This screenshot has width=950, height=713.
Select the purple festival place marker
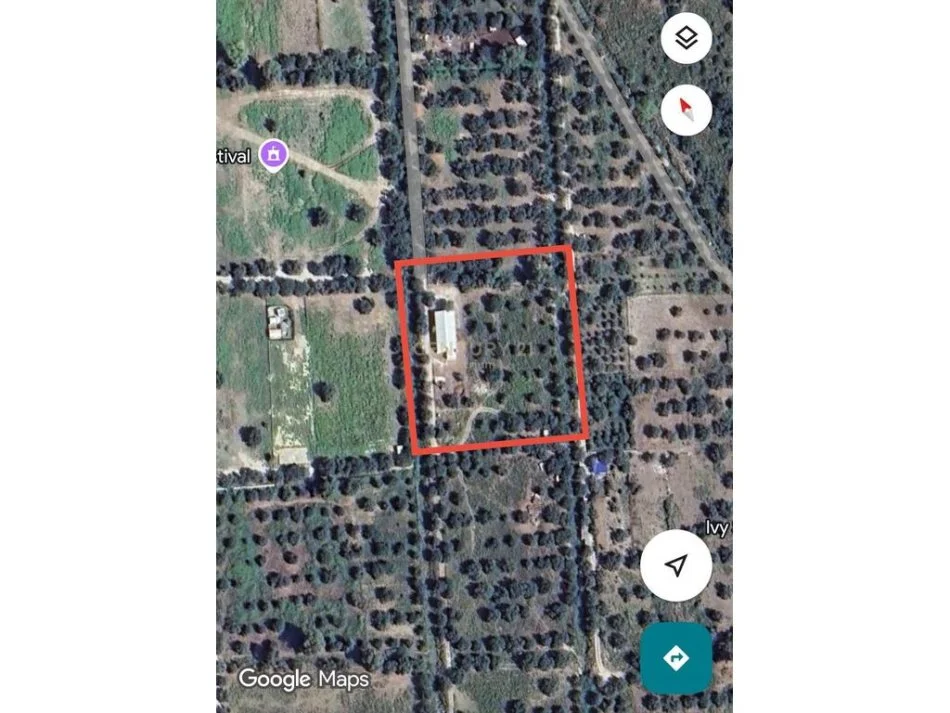[x=273, y=155]
